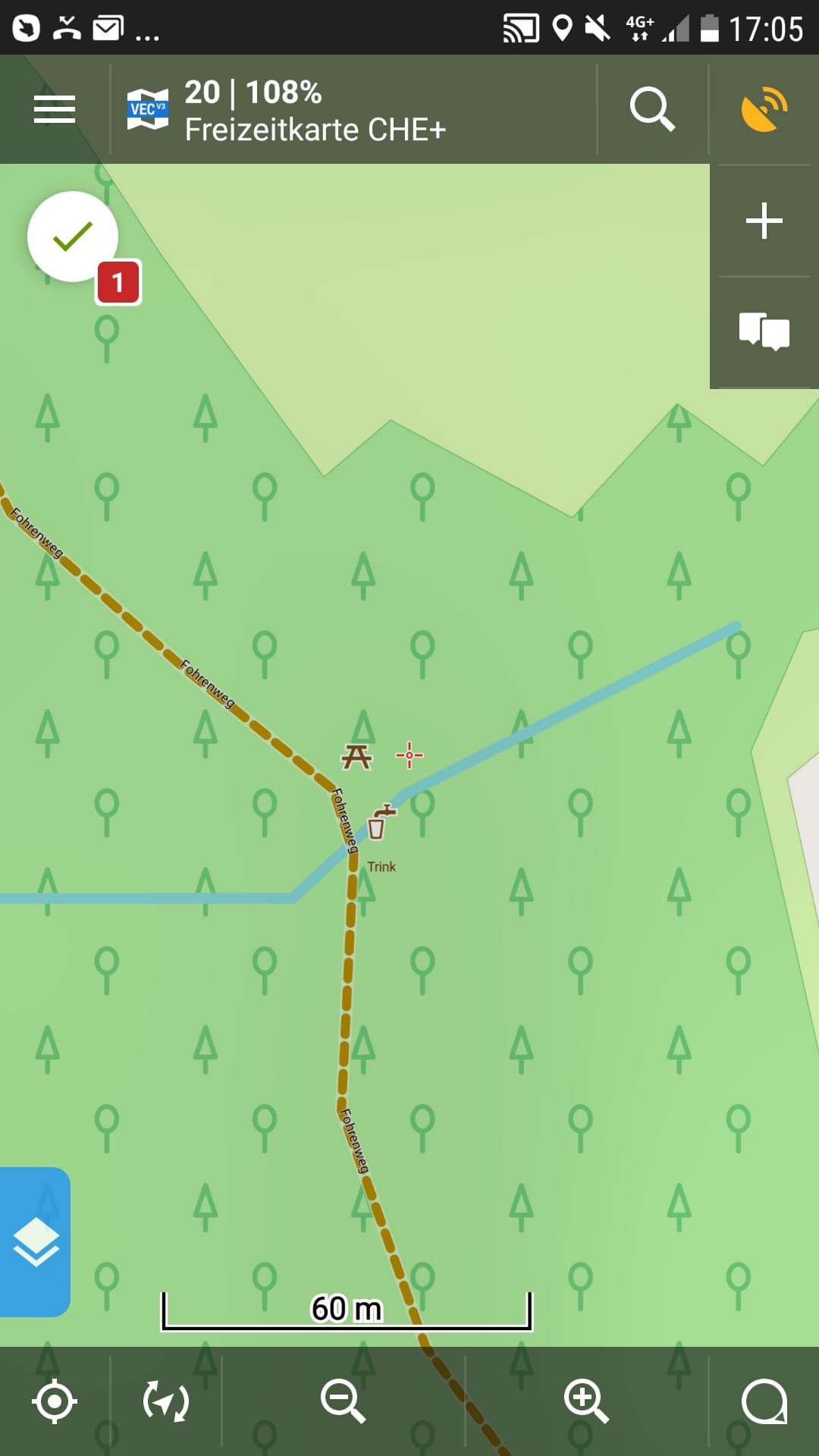Open GPS satellite status

click(x=764, y=109)
